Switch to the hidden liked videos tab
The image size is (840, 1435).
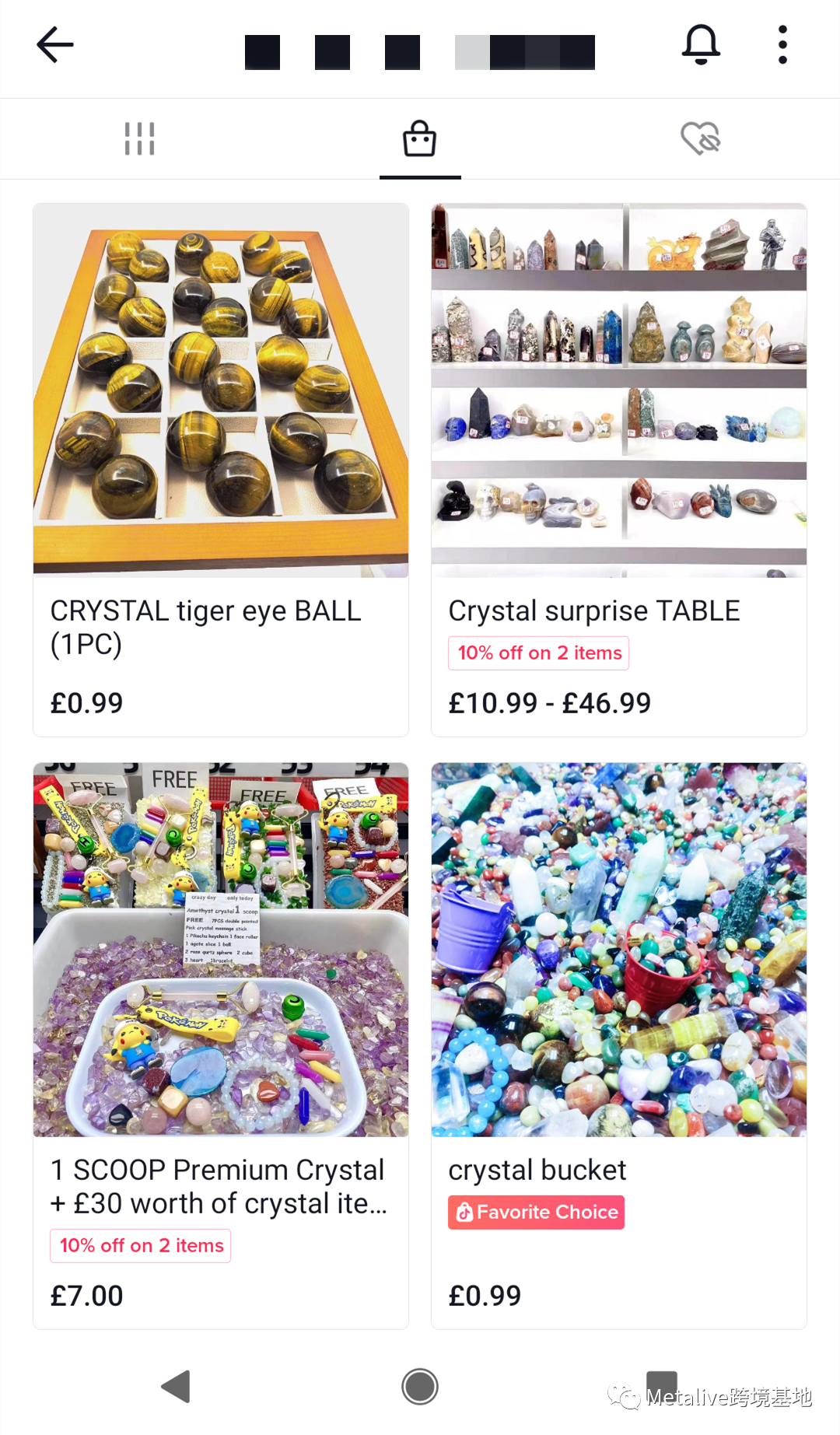700,139
